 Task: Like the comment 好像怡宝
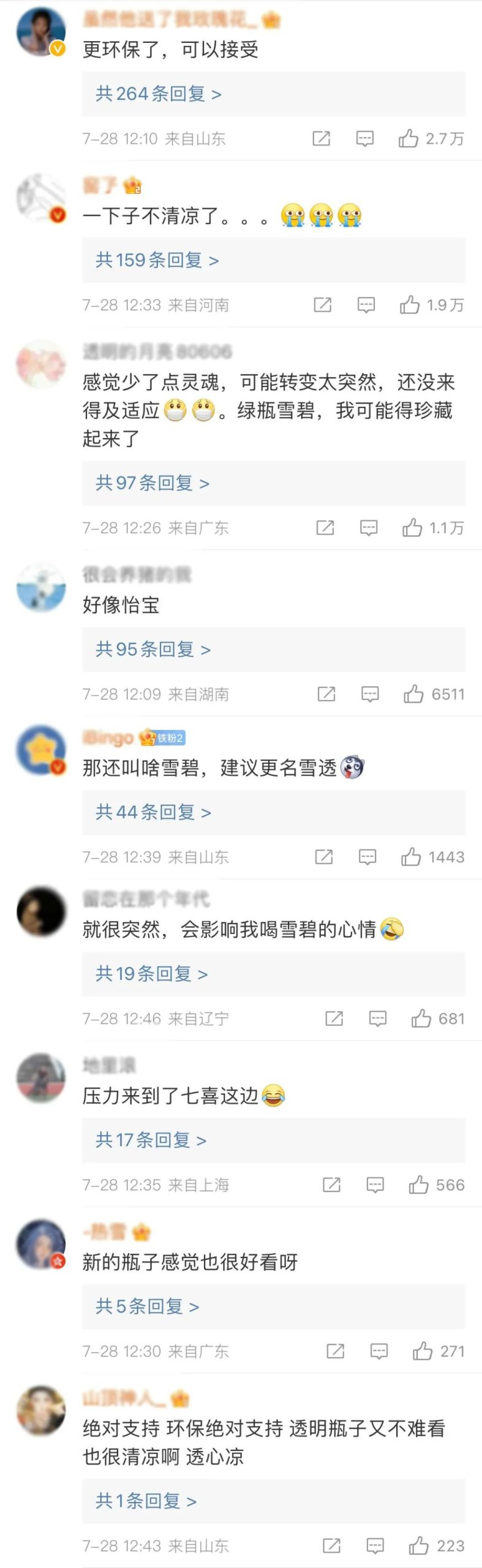[413, 694]
